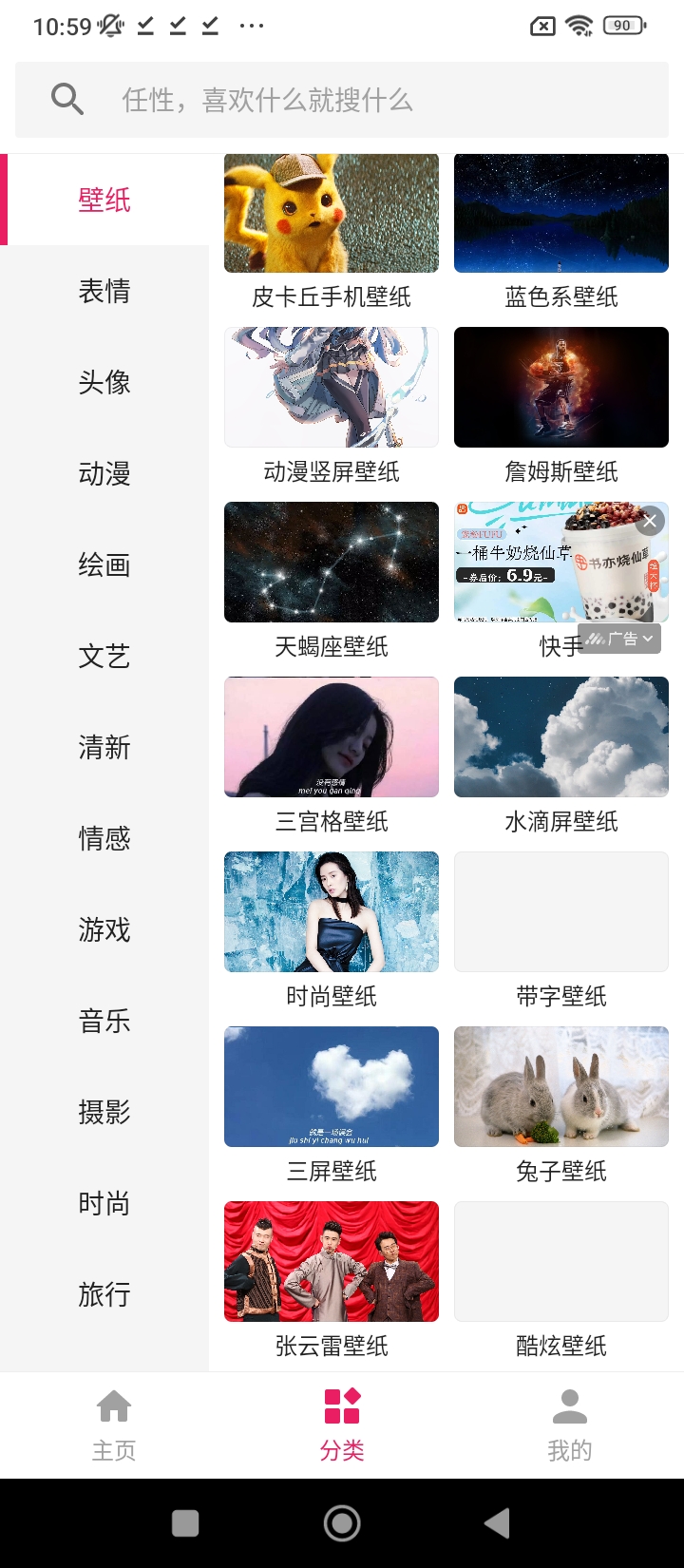
Task: Go to the 旅行 category
Action: (x=104, y=1294)
